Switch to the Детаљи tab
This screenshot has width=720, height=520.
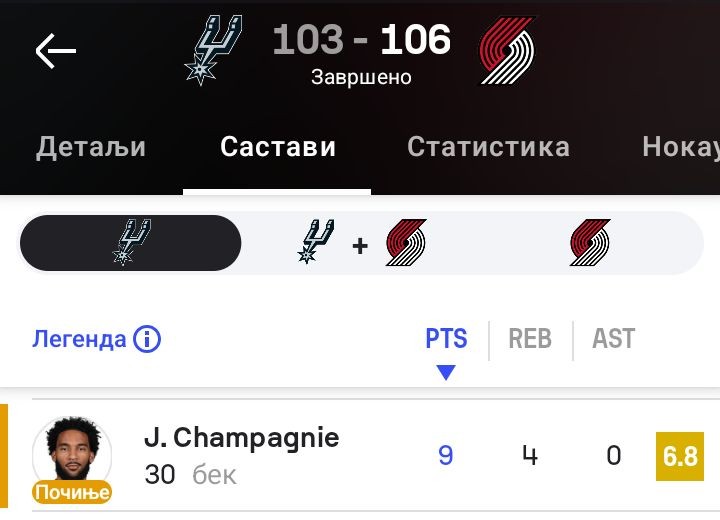91,147
